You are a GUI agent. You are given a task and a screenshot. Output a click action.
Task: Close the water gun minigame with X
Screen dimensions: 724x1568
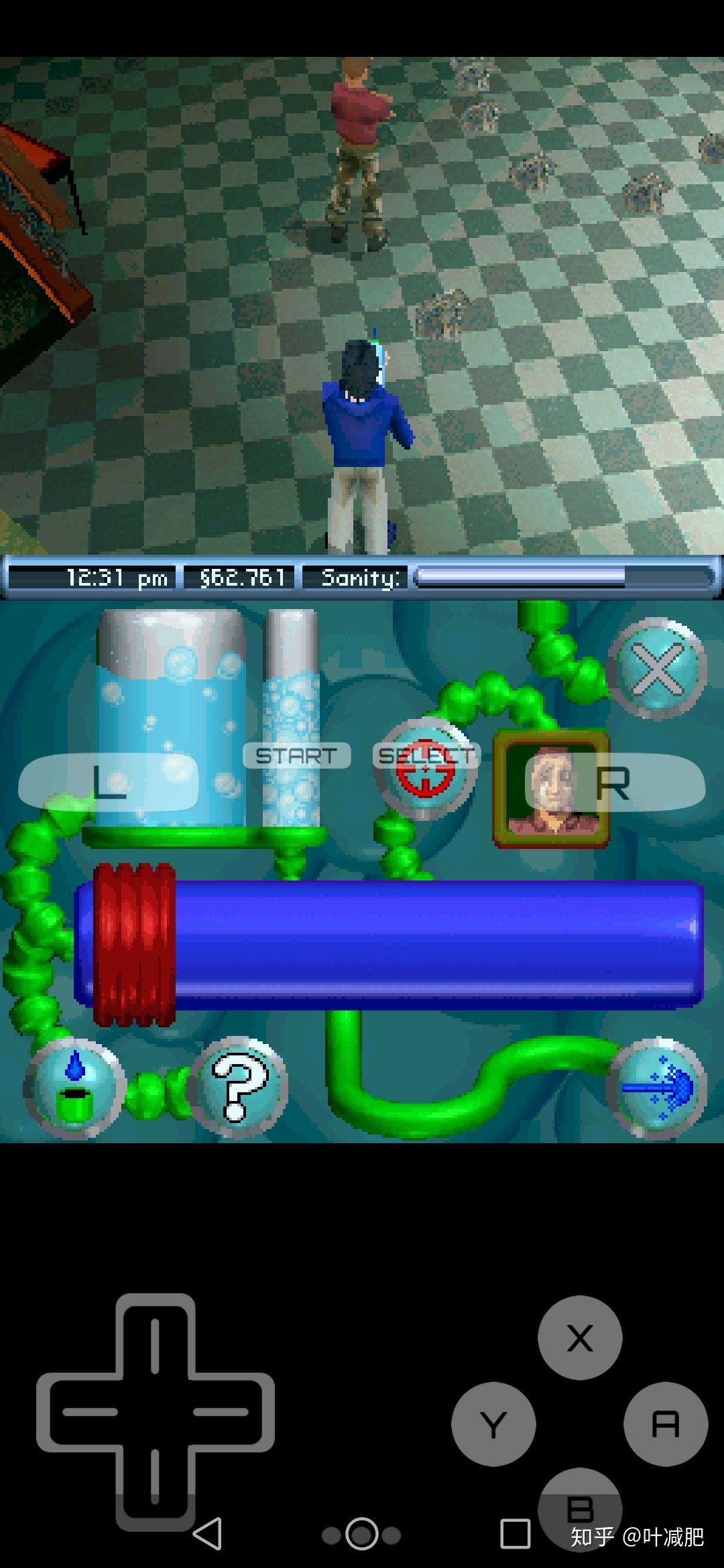coord(656,669)
